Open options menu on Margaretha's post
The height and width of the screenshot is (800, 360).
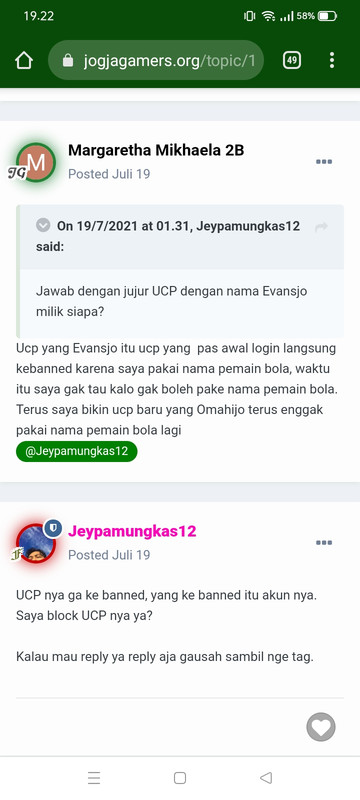(x=324, y=162)
